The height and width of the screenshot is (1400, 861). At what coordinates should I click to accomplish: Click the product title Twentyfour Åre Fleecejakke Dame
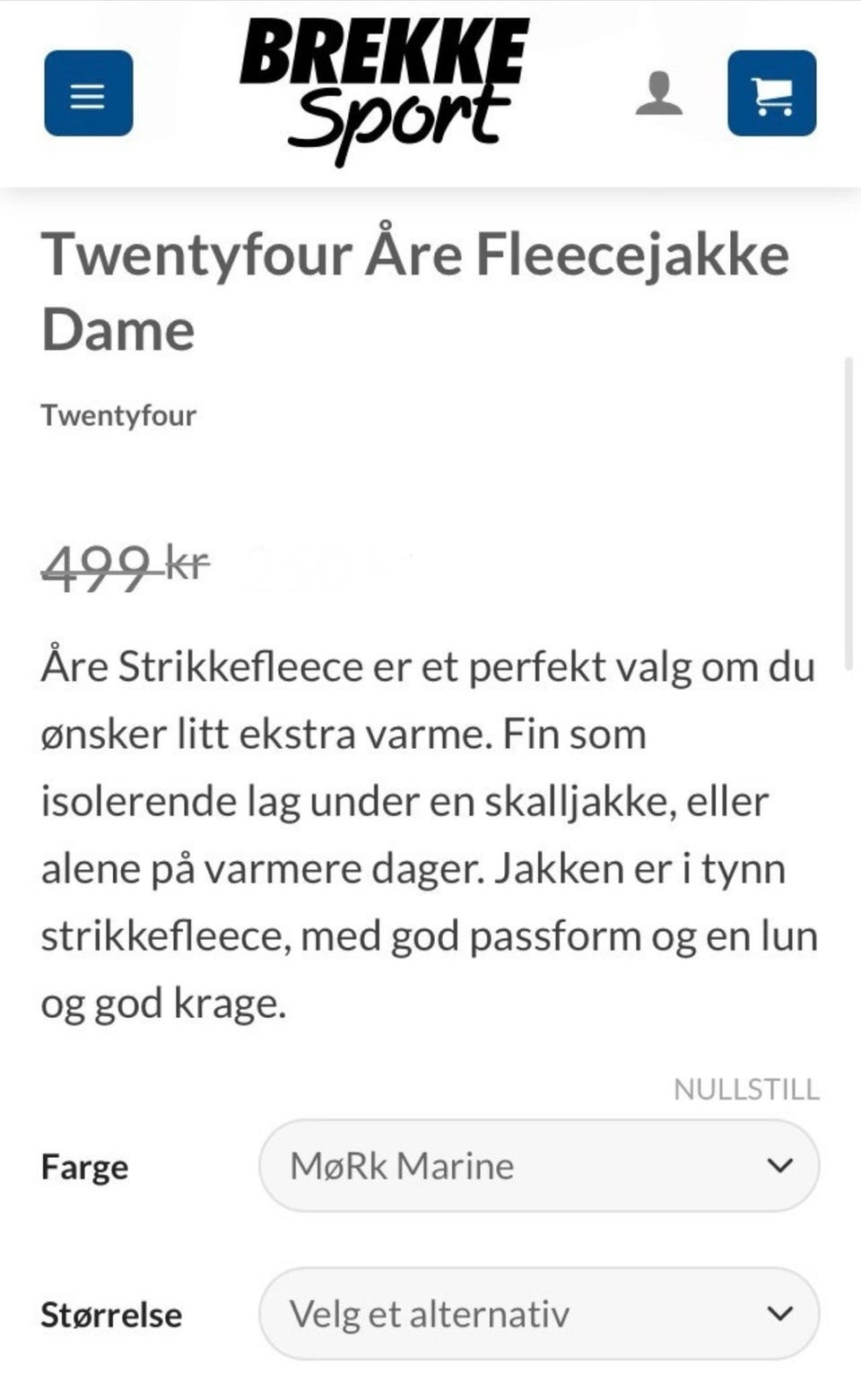(x=417, y=290)
